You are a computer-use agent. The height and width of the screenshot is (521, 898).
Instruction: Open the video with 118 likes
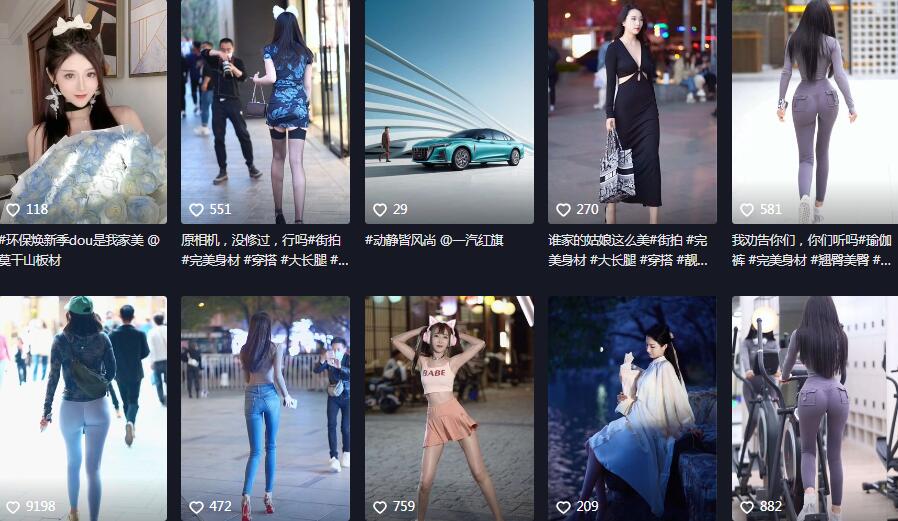(x=82, y=110)
